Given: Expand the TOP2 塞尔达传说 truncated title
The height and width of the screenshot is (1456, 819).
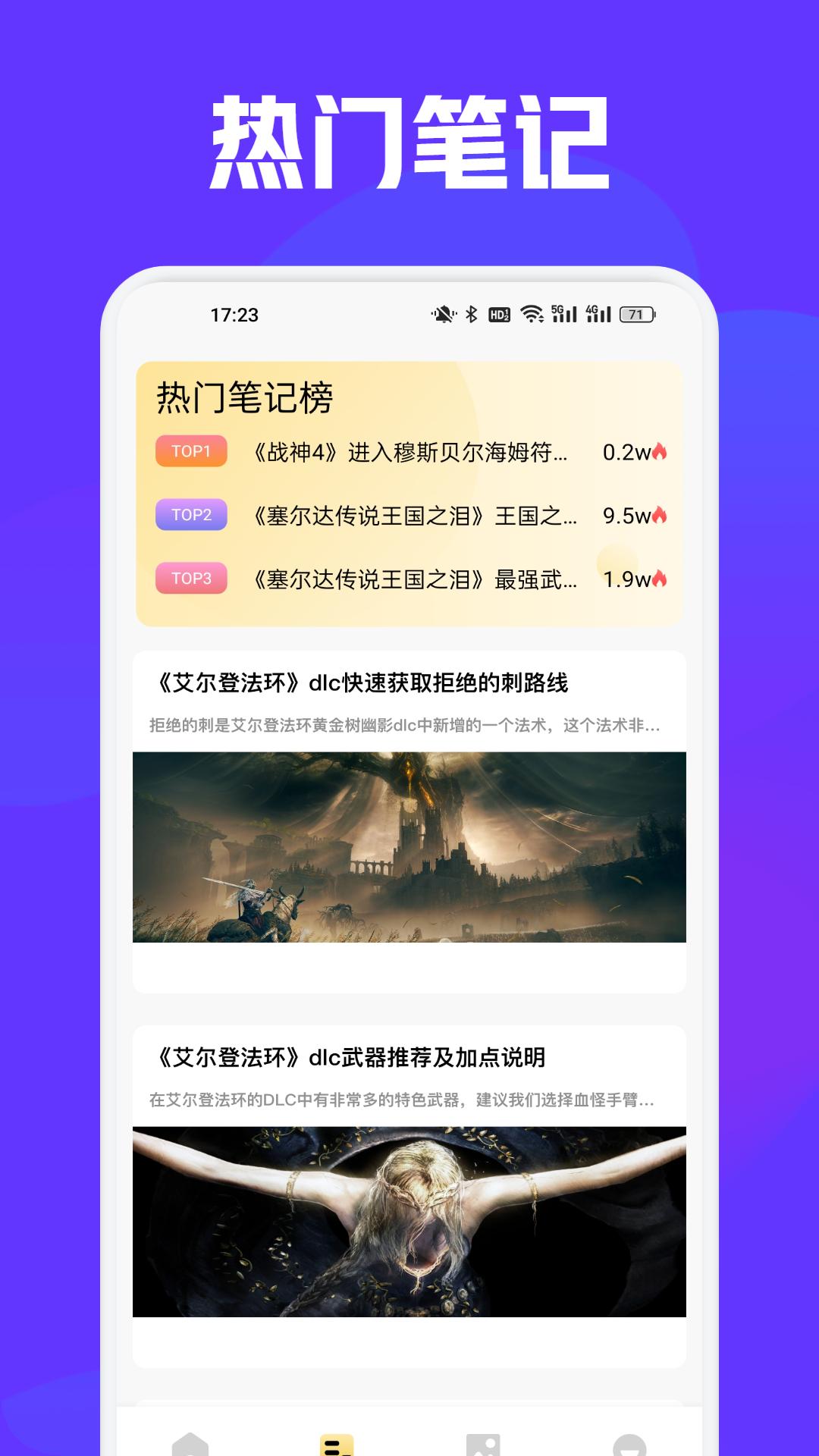Looking at the screenshot, I should tap(413, 516).
